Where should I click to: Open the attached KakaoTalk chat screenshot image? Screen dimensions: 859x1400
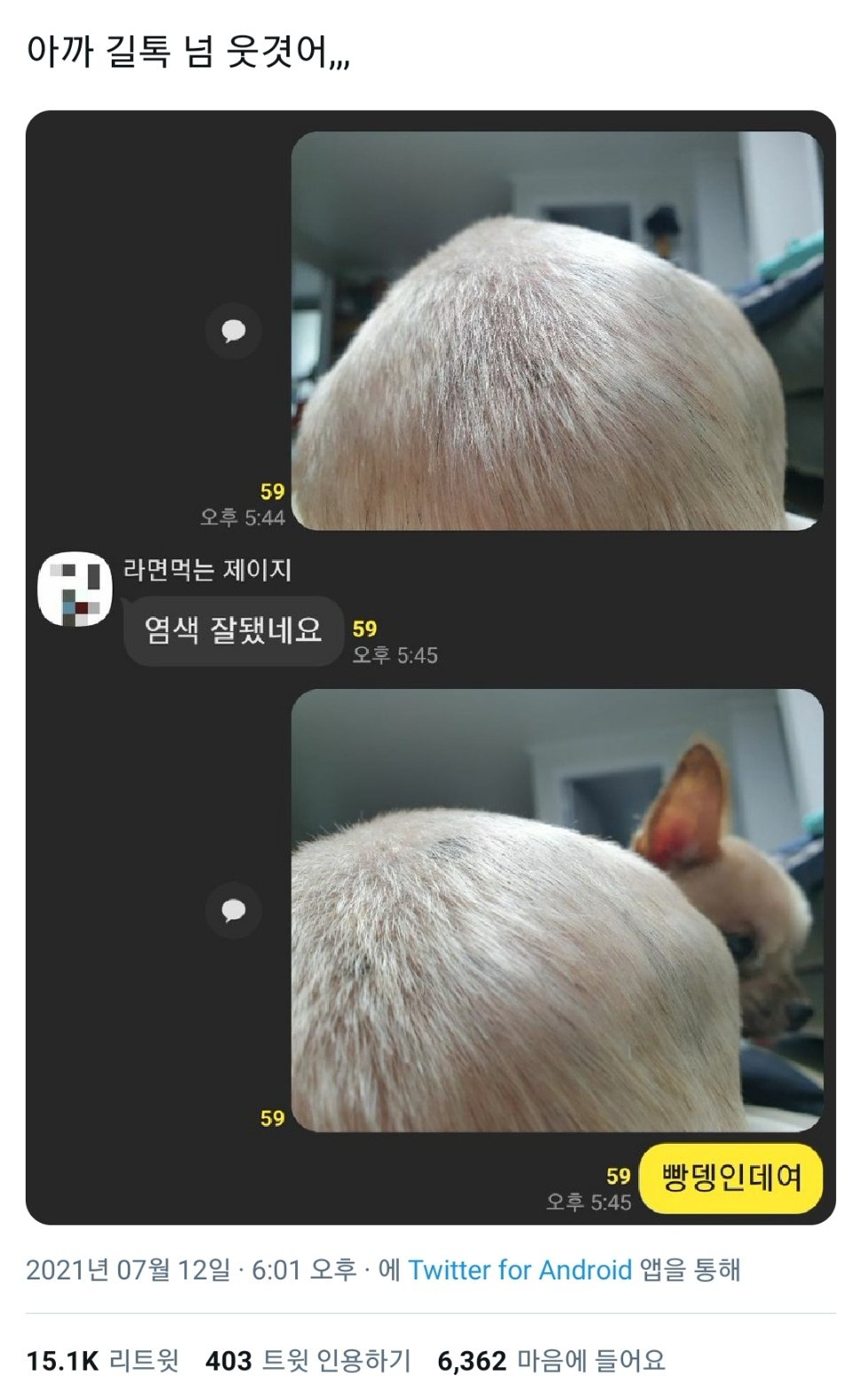430,667
